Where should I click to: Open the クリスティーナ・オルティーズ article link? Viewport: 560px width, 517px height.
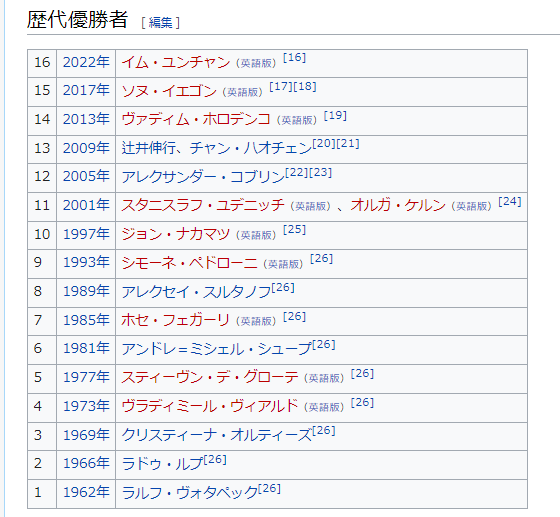tap(216, 435)
